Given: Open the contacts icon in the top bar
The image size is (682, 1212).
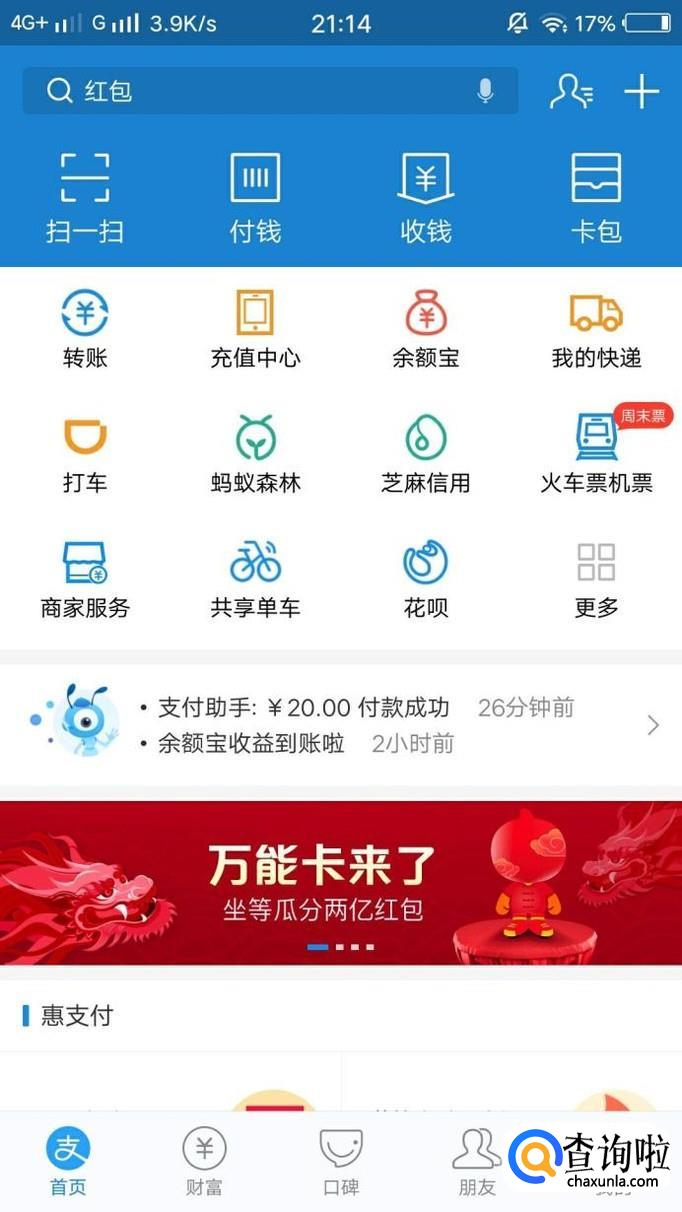Looking at the screenshot, I should pos(571,91).
